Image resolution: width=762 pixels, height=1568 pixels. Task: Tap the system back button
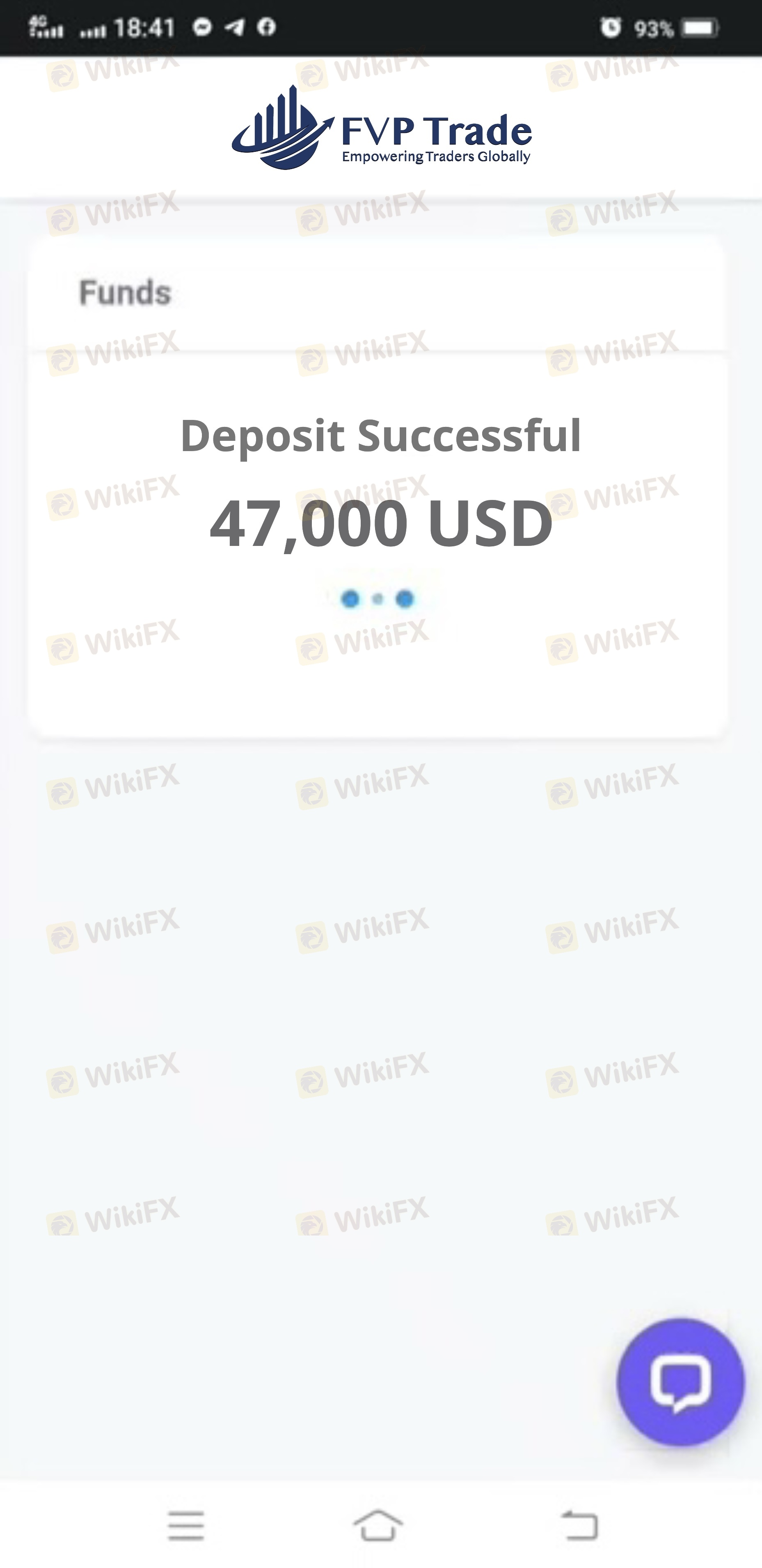point(579,1525)
